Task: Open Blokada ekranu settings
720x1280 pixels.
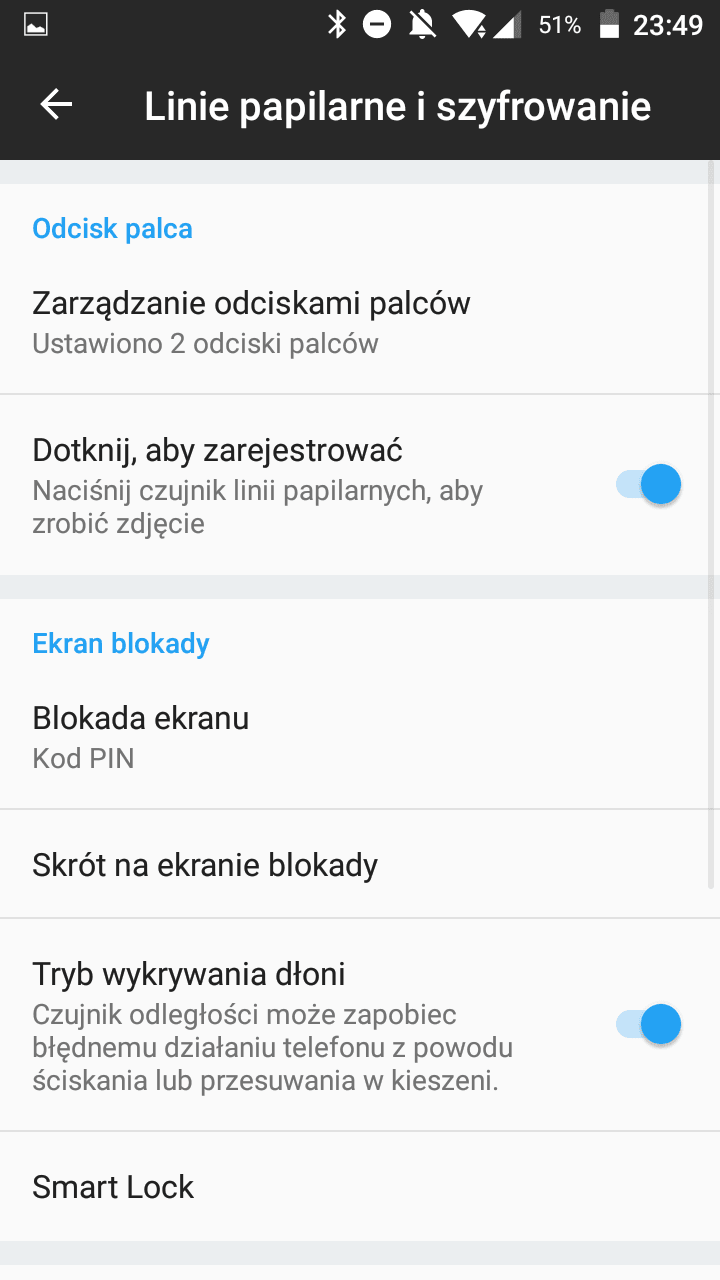Action: click(360, 738)
